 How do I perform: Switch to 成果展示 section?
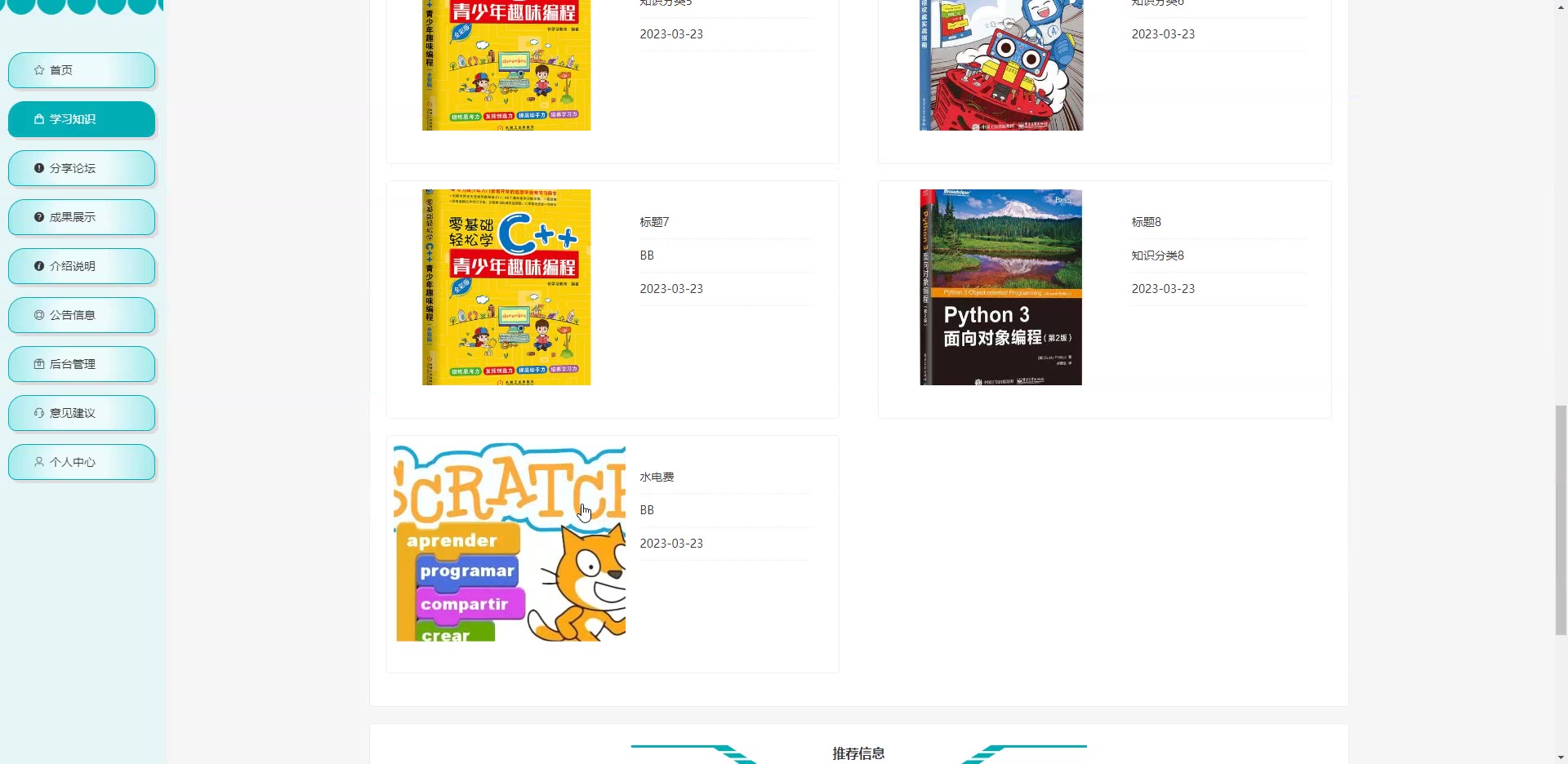click(82, 217)
